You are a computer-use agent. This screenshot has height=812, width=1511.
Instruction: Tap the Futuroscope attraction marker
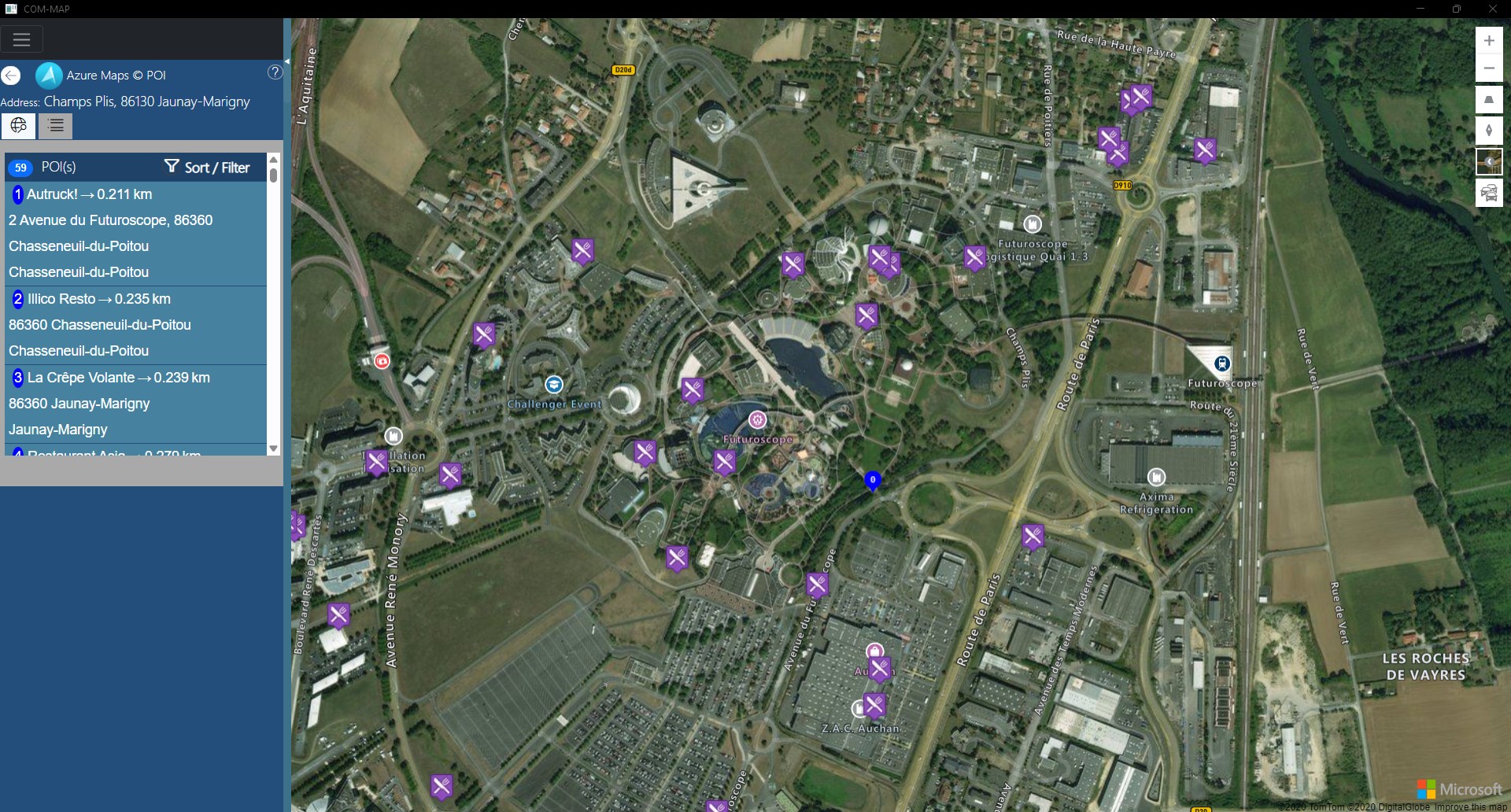[x=757, y=419]
